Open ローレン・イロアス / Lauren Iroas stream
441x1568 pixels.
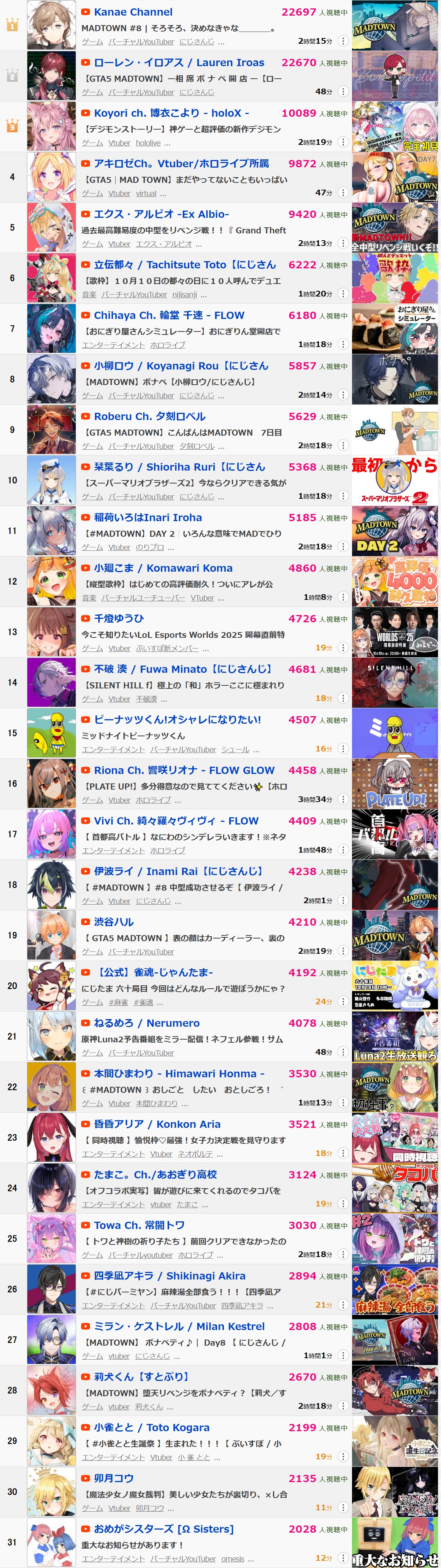tap(178, 63)
